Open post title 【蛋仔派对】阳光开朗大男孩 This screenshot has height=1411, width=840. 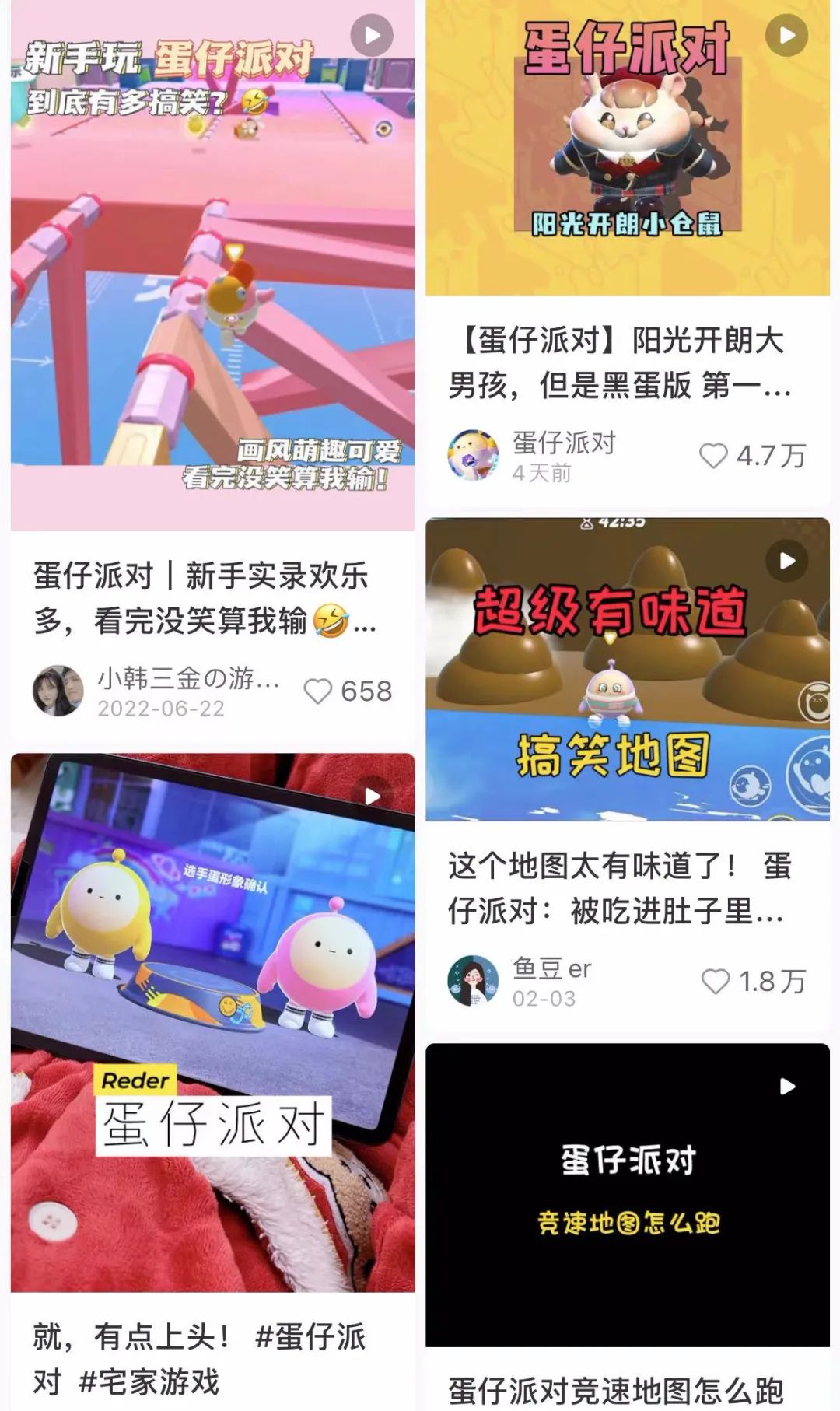[x=619, y=362]
